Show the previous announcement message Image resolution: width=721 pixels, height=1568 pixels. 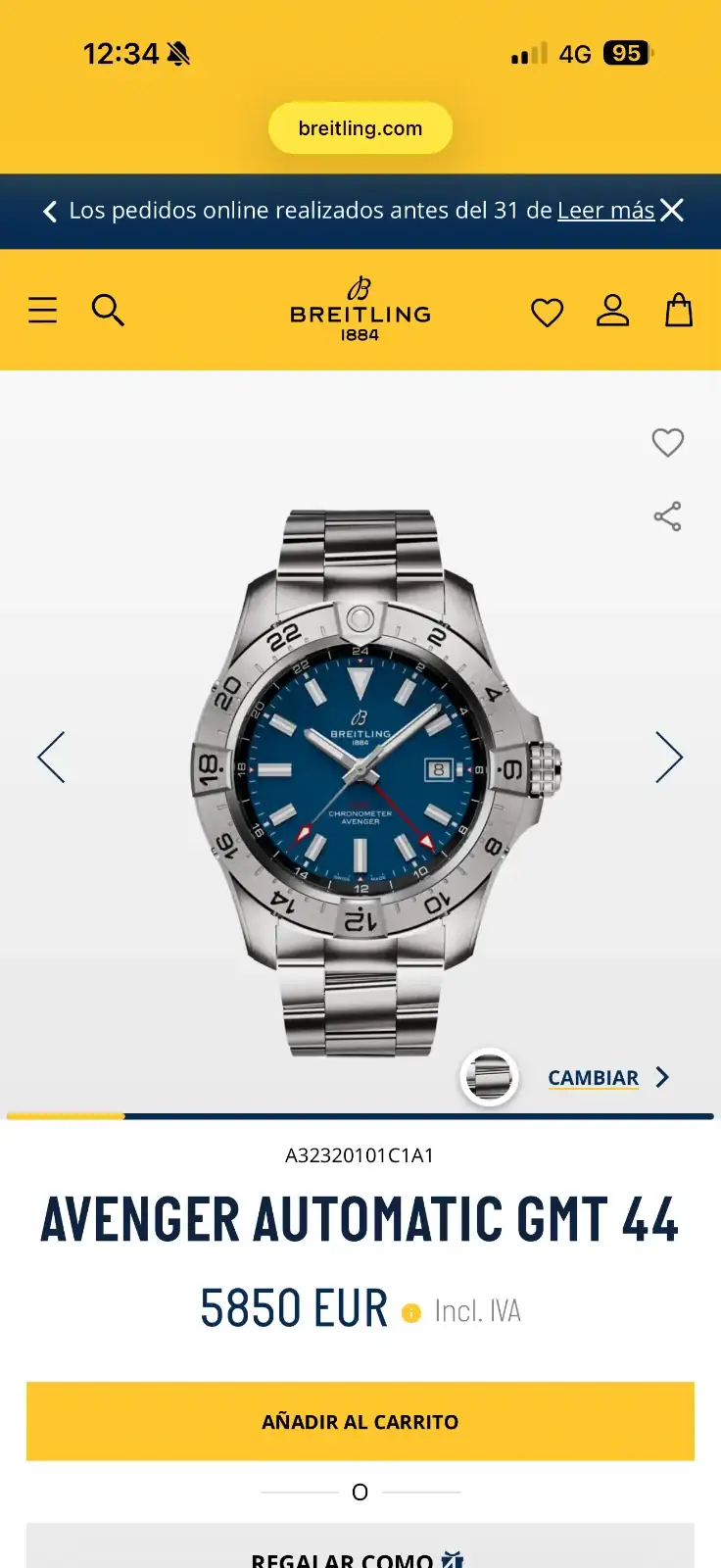pos(50,211)
